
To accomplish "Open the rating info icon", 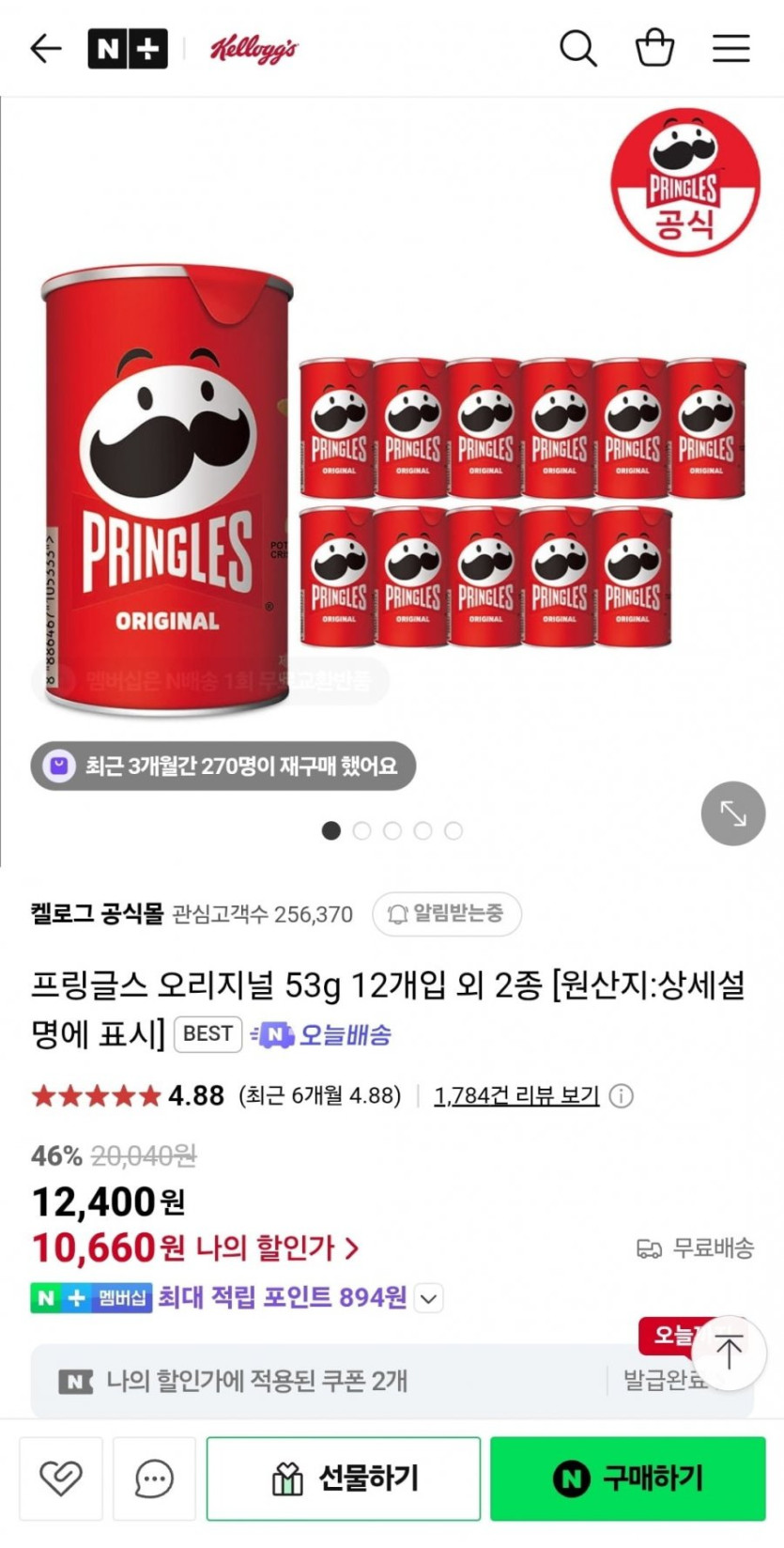I will 621,1095.
